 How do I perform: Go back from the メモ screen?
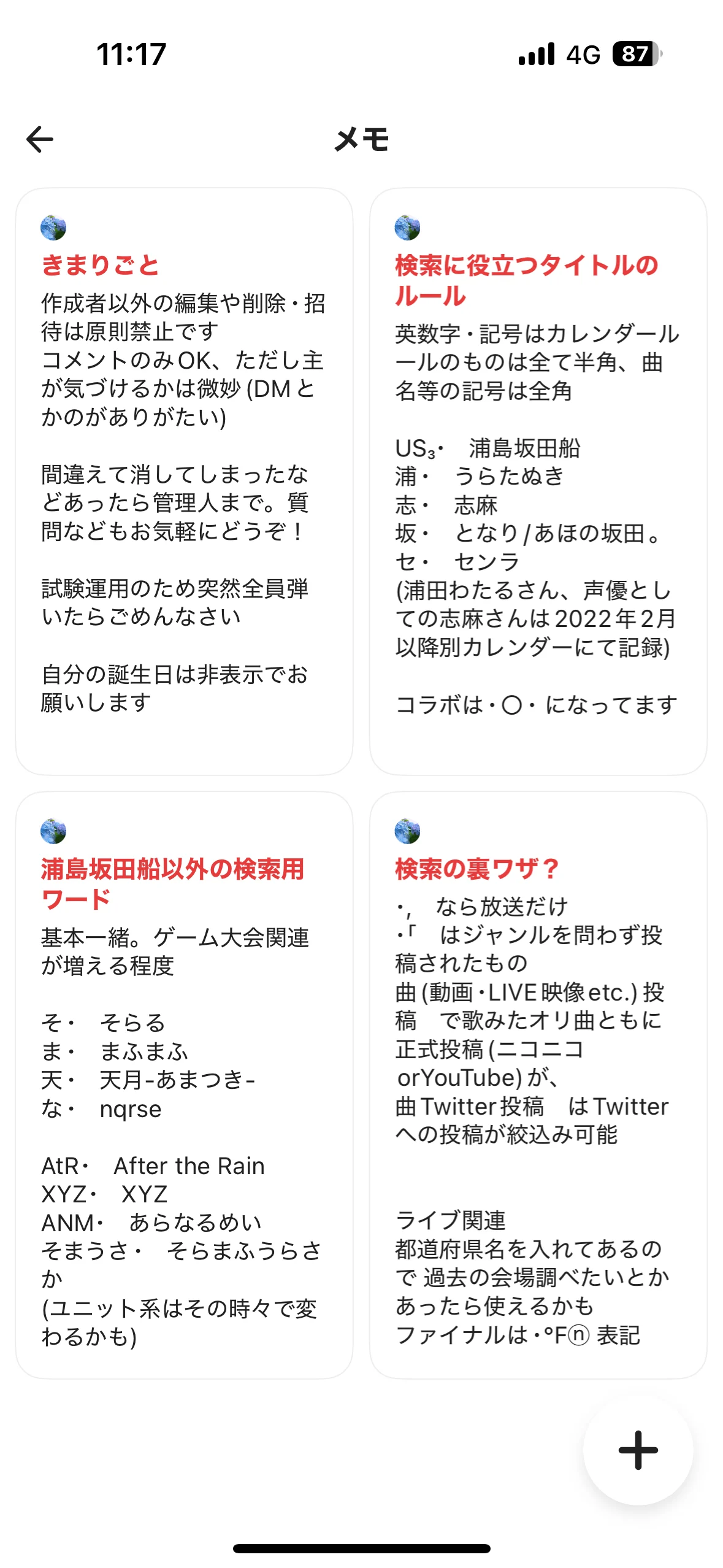tap(40, 139)
